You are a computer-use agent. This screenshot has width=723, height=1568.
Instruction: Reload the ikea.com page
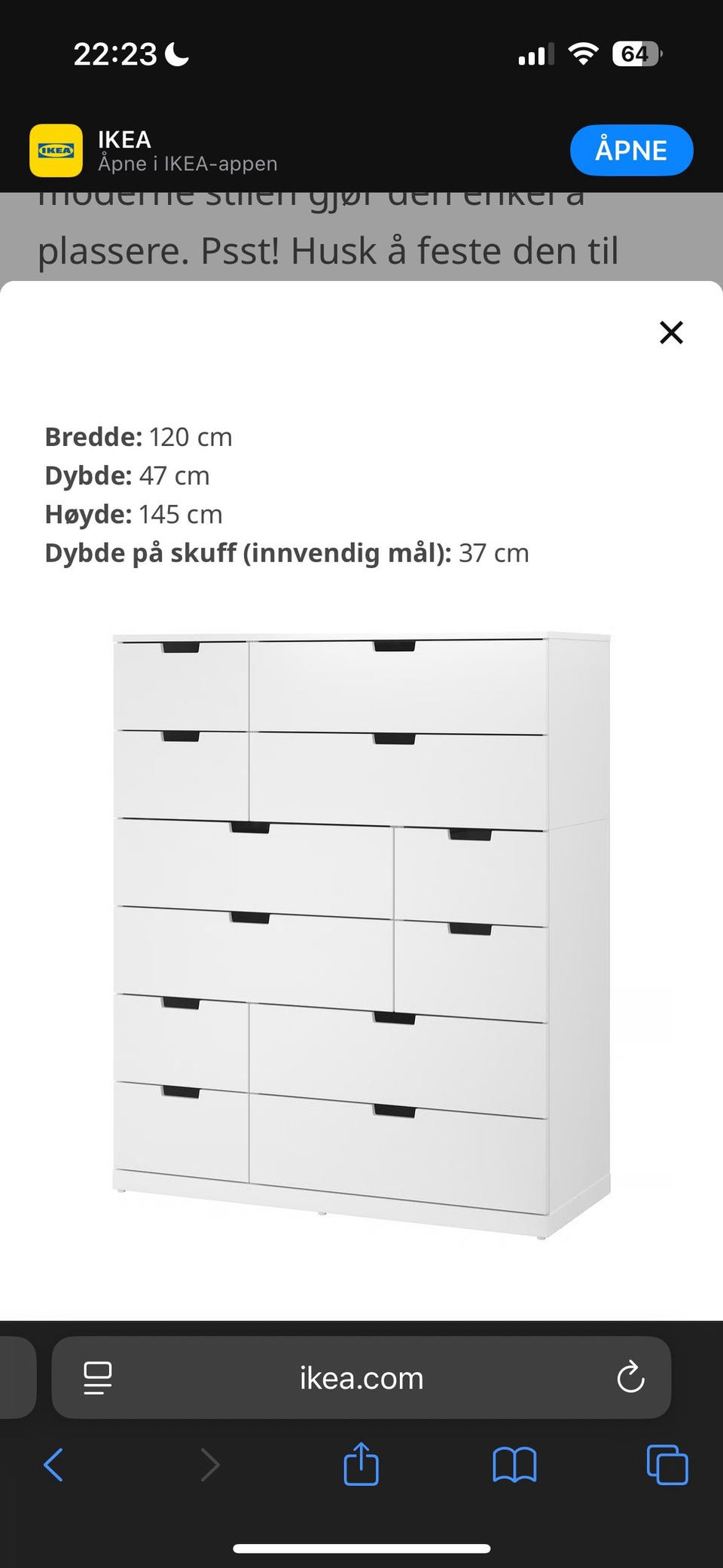point(631,1378)
